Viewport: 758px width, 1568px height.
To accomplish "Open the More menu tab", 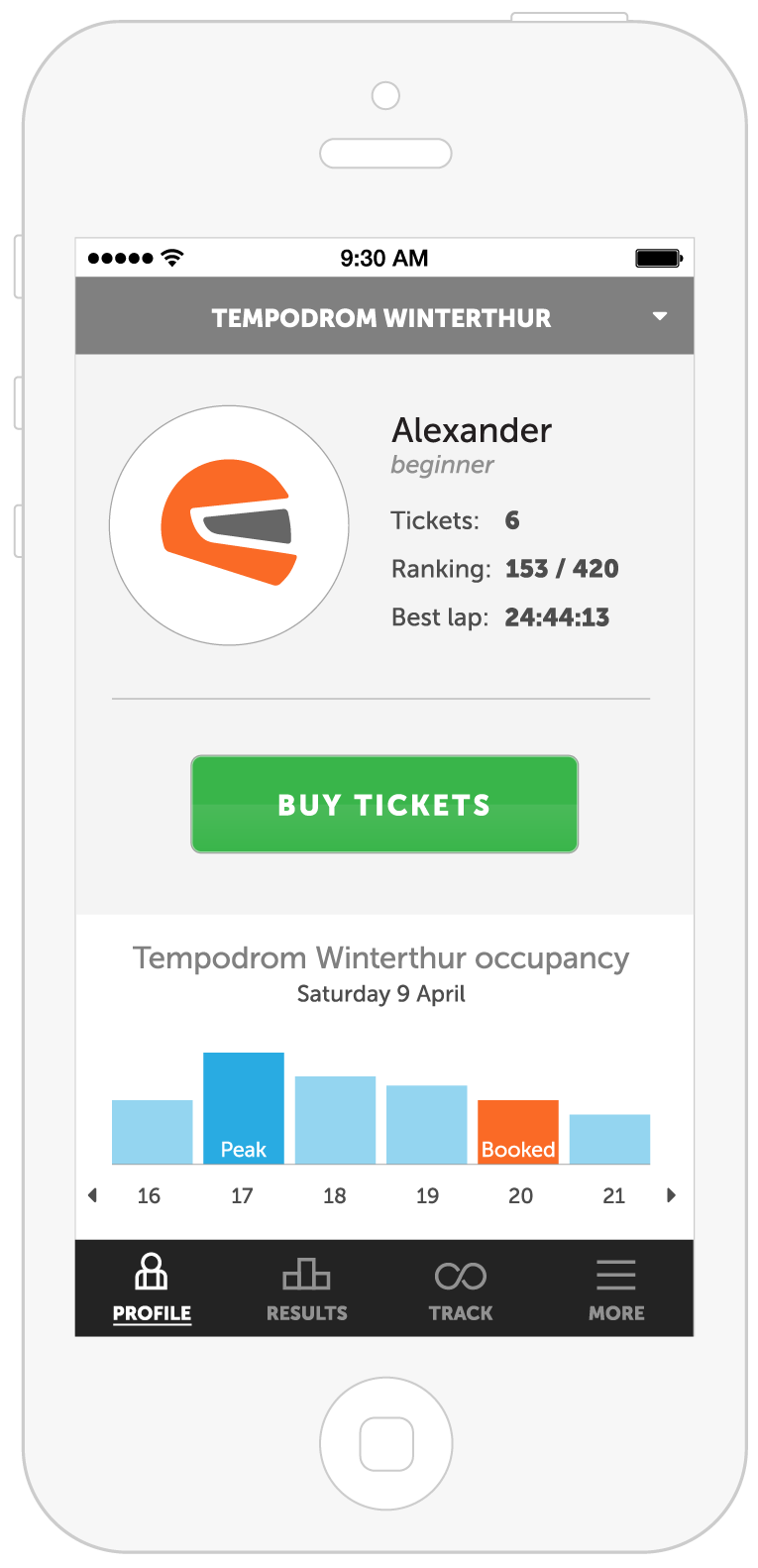I will click(616, 1288).
